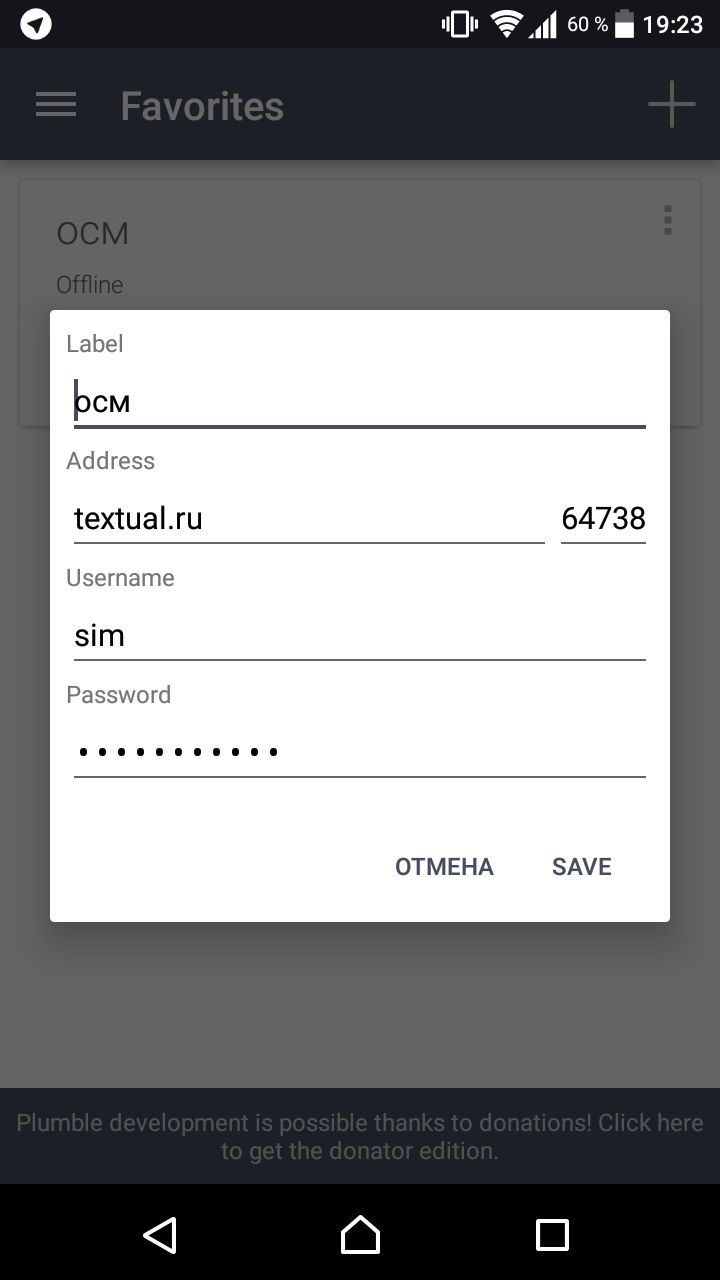The height and width of the screenshot is (1280, 720).
Task: Edit the server address textual.ru
Action: pyautogui.click(x=309, y=519)
